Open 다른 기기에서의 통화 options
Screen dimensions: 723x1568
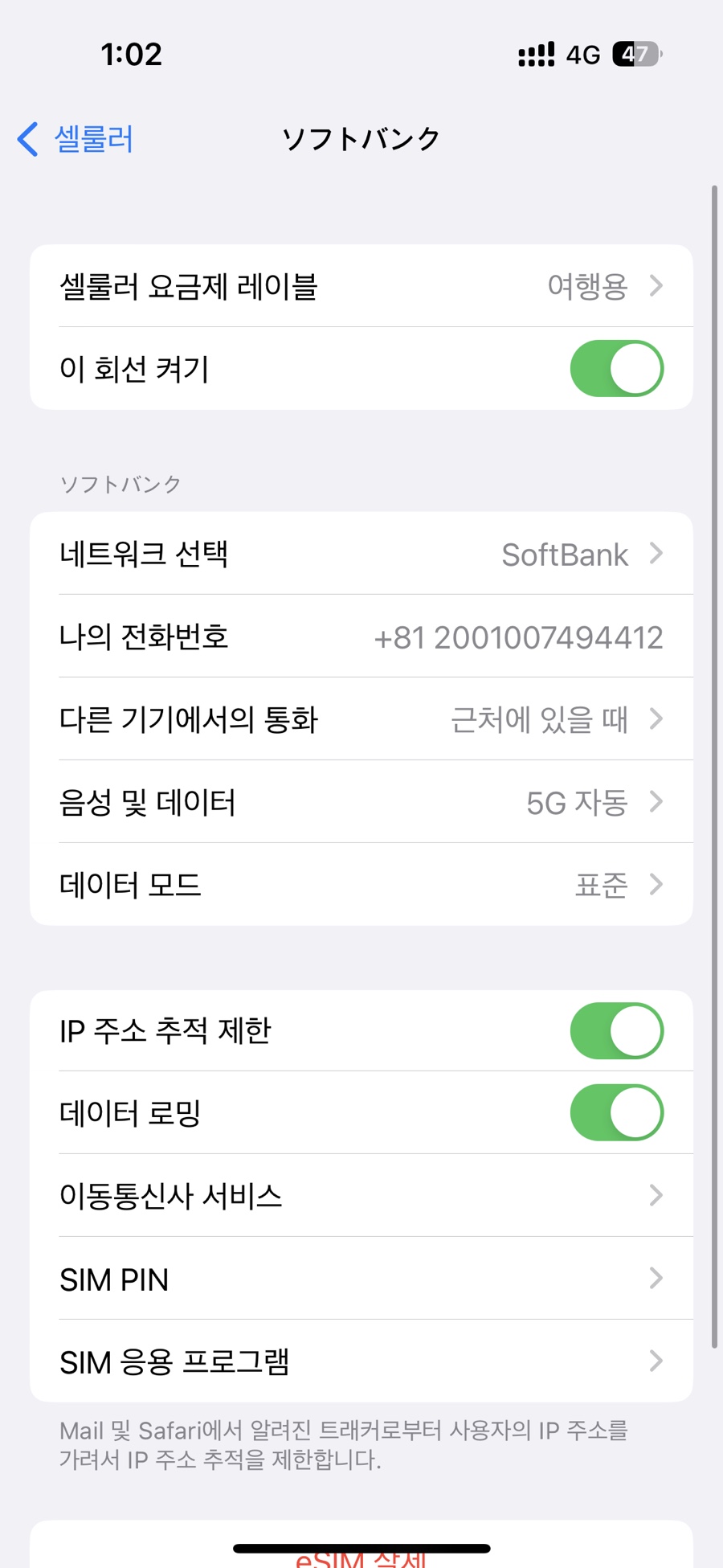tap(361, 719)
